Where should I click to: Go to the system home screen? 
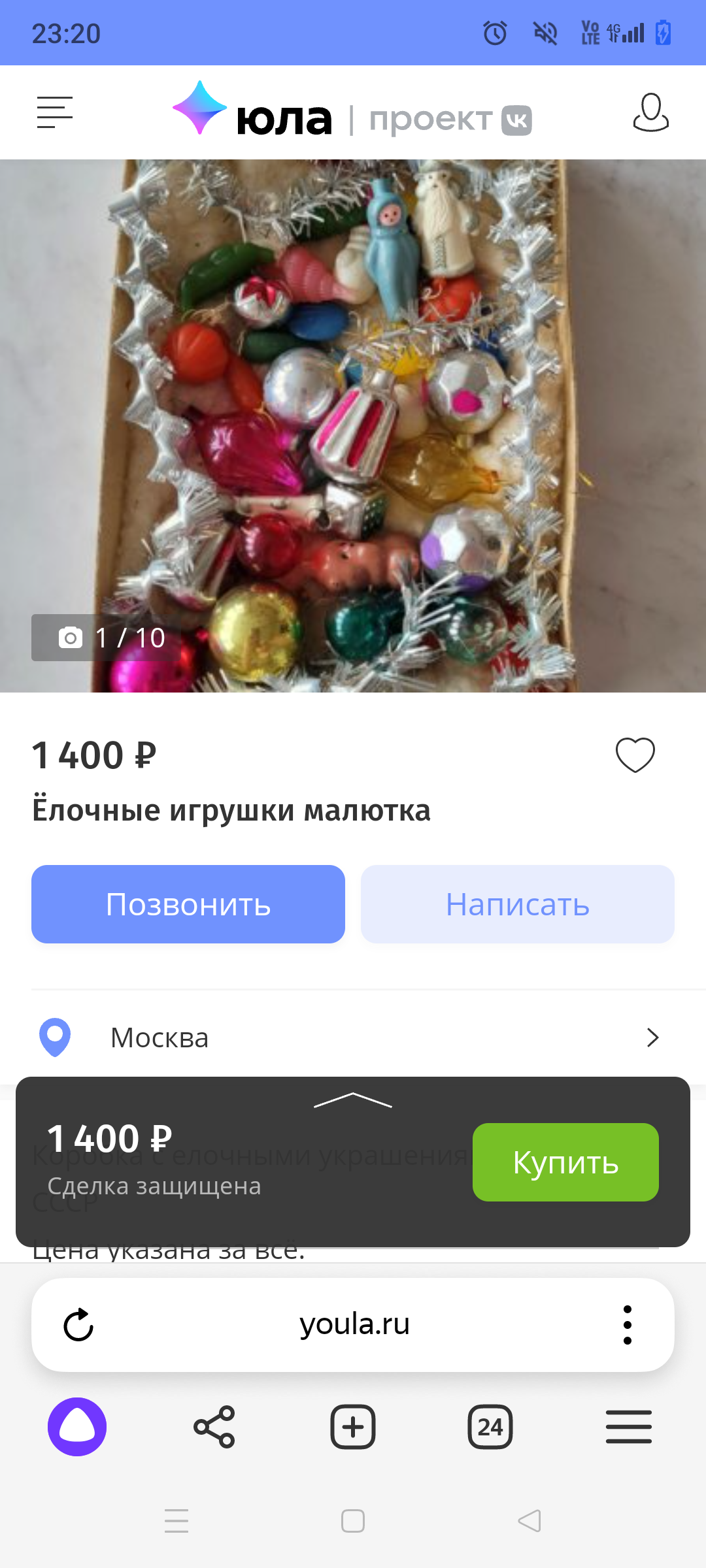[x=353, y=1521]
